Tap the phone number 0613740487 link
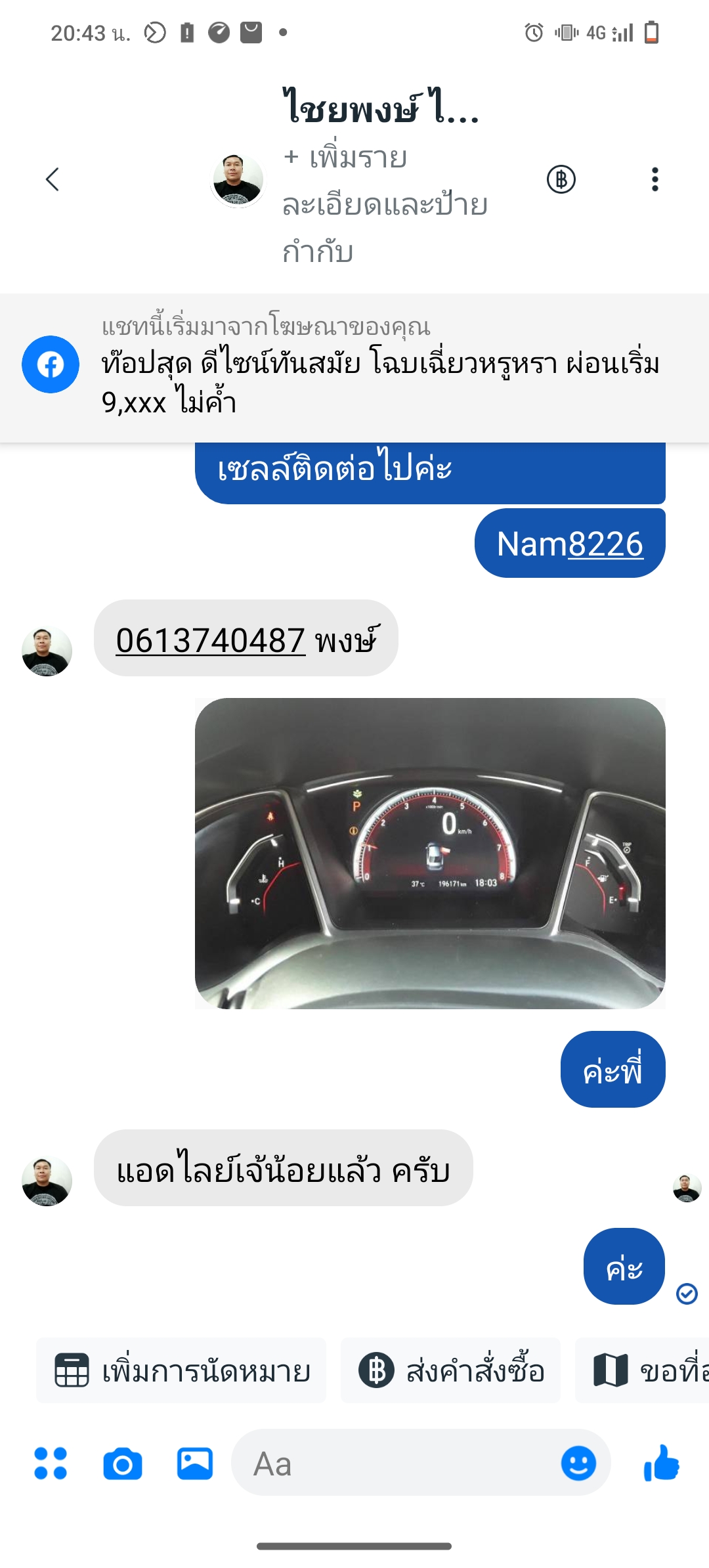 click(x=210, y=640)
